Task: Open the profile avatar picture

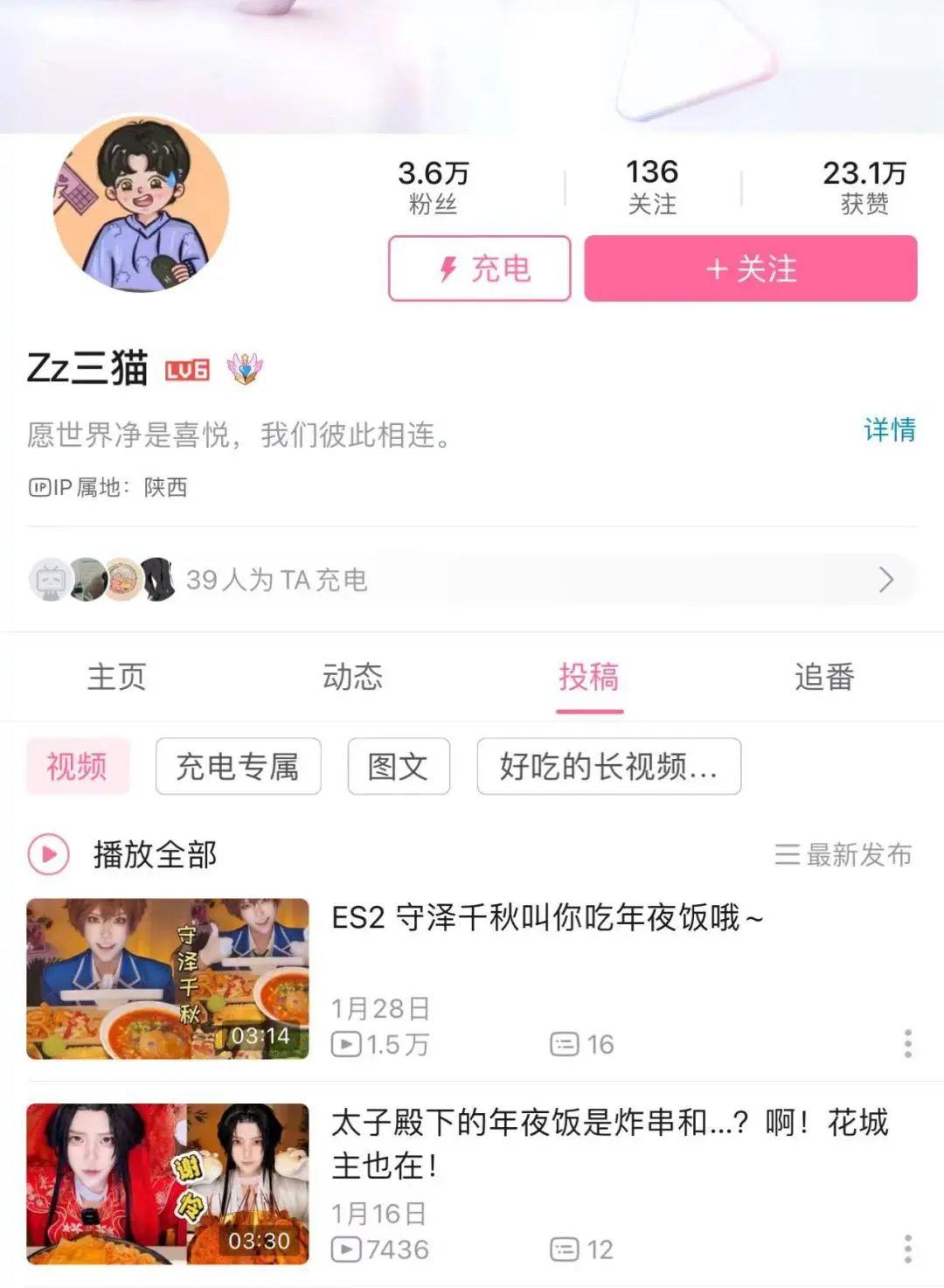Action: (x=142, y=205)
